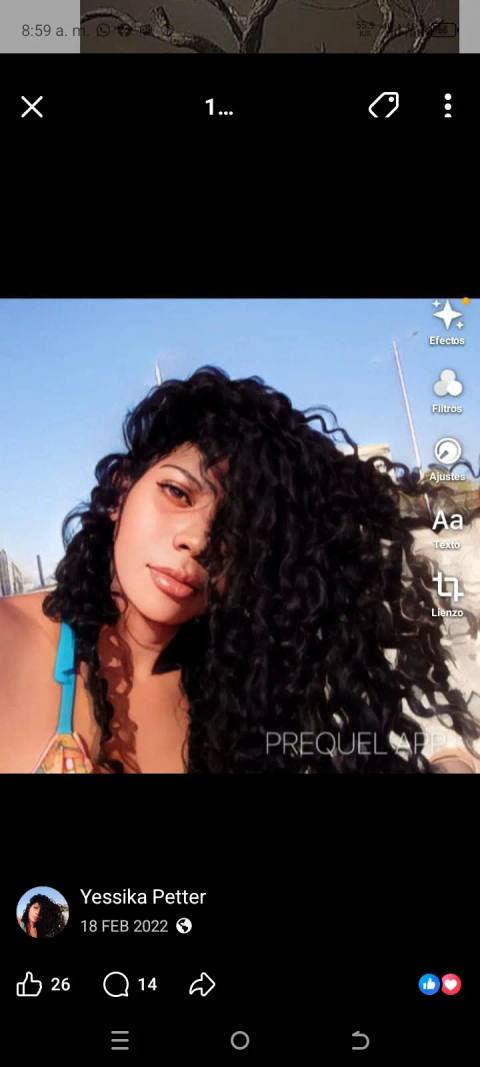Like this photo with the thumbs up
Image resolution: width=480 pixels, height=1067 pixels.
click(x=29, y=984)
